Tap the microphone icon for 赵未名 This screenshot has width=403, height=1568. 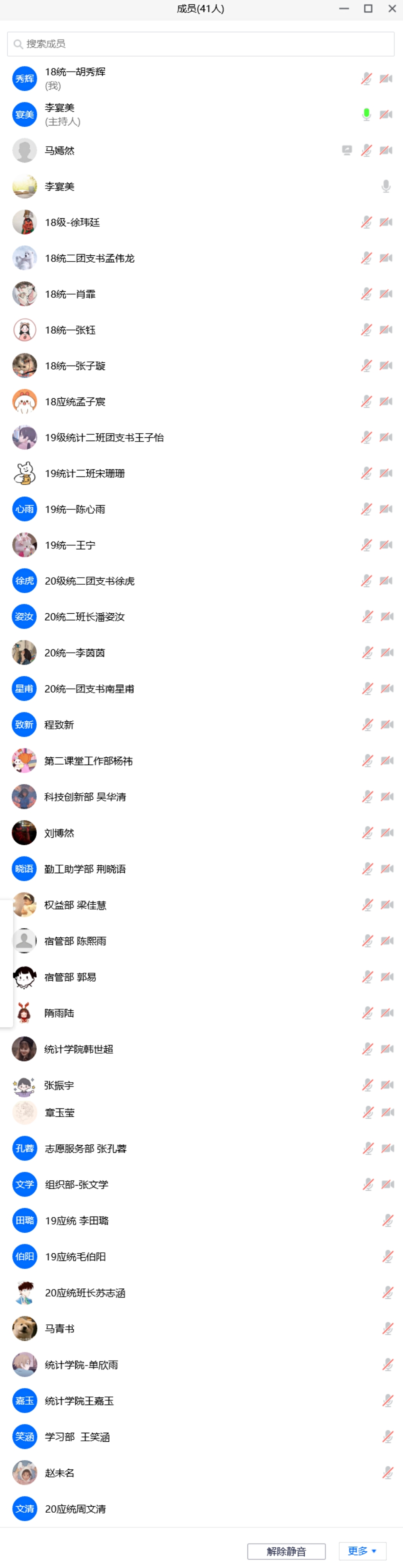pyautogui.click(x=387, y=1472)
